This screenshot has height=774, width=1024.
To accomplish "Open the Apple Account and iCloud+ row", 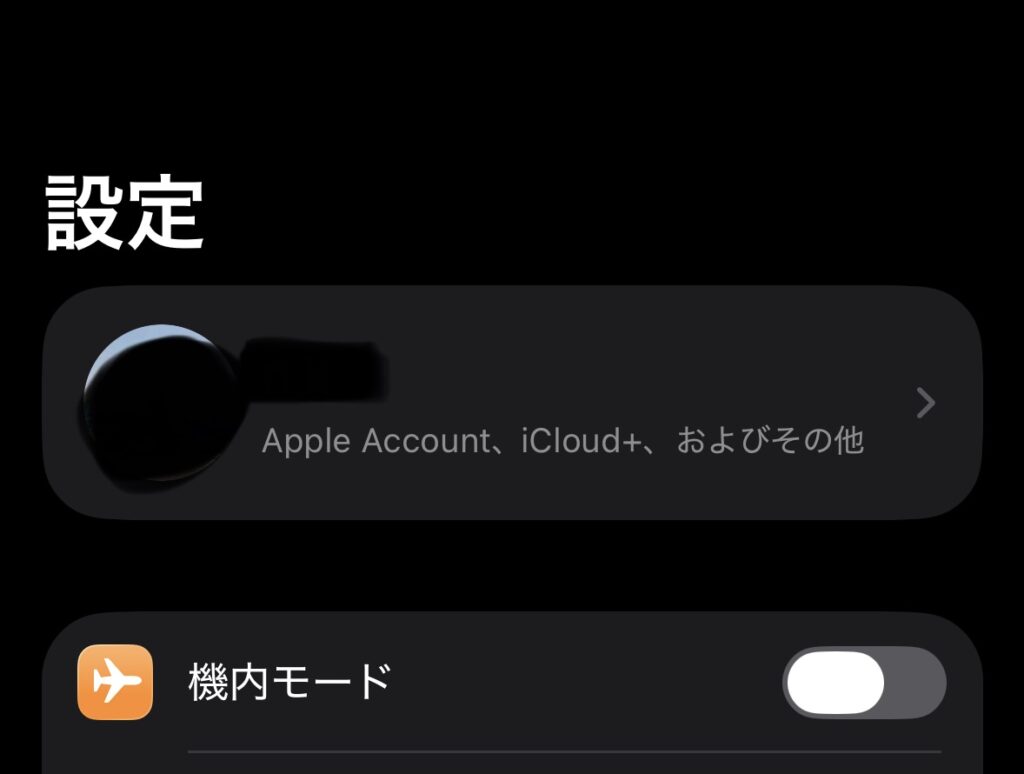I will pos(560,404).
